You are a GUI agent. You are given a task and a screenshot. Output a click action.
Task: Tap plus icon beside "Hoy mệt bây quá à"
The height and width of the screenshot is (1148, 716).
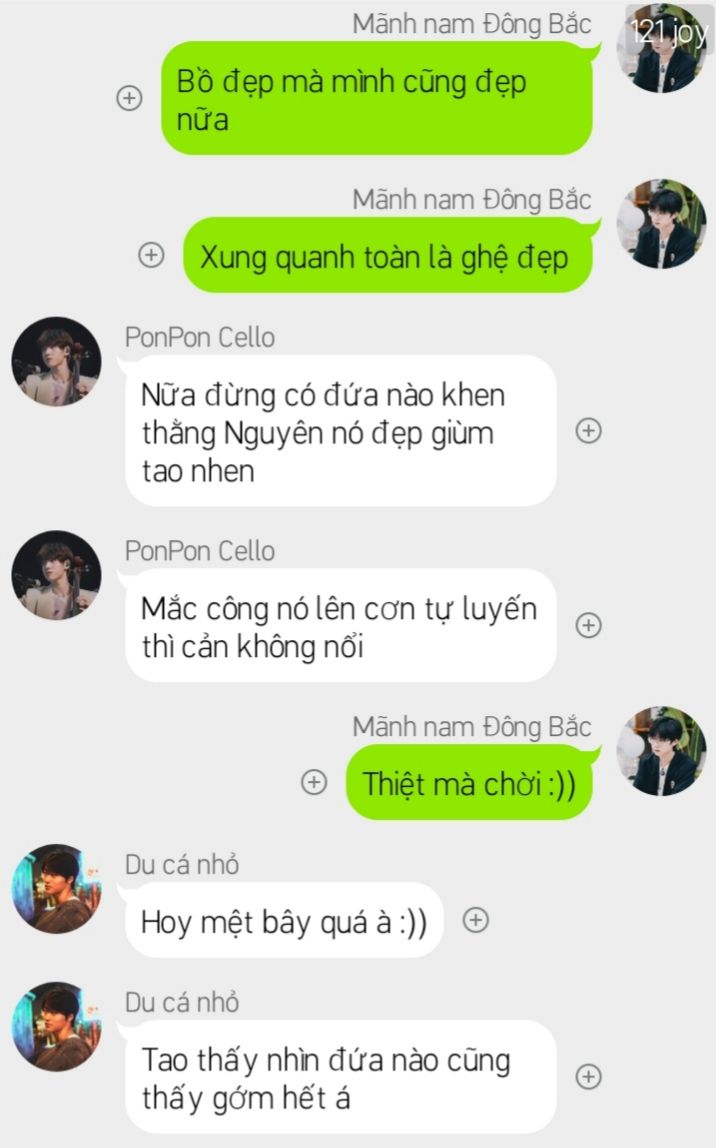click(476, 920)
